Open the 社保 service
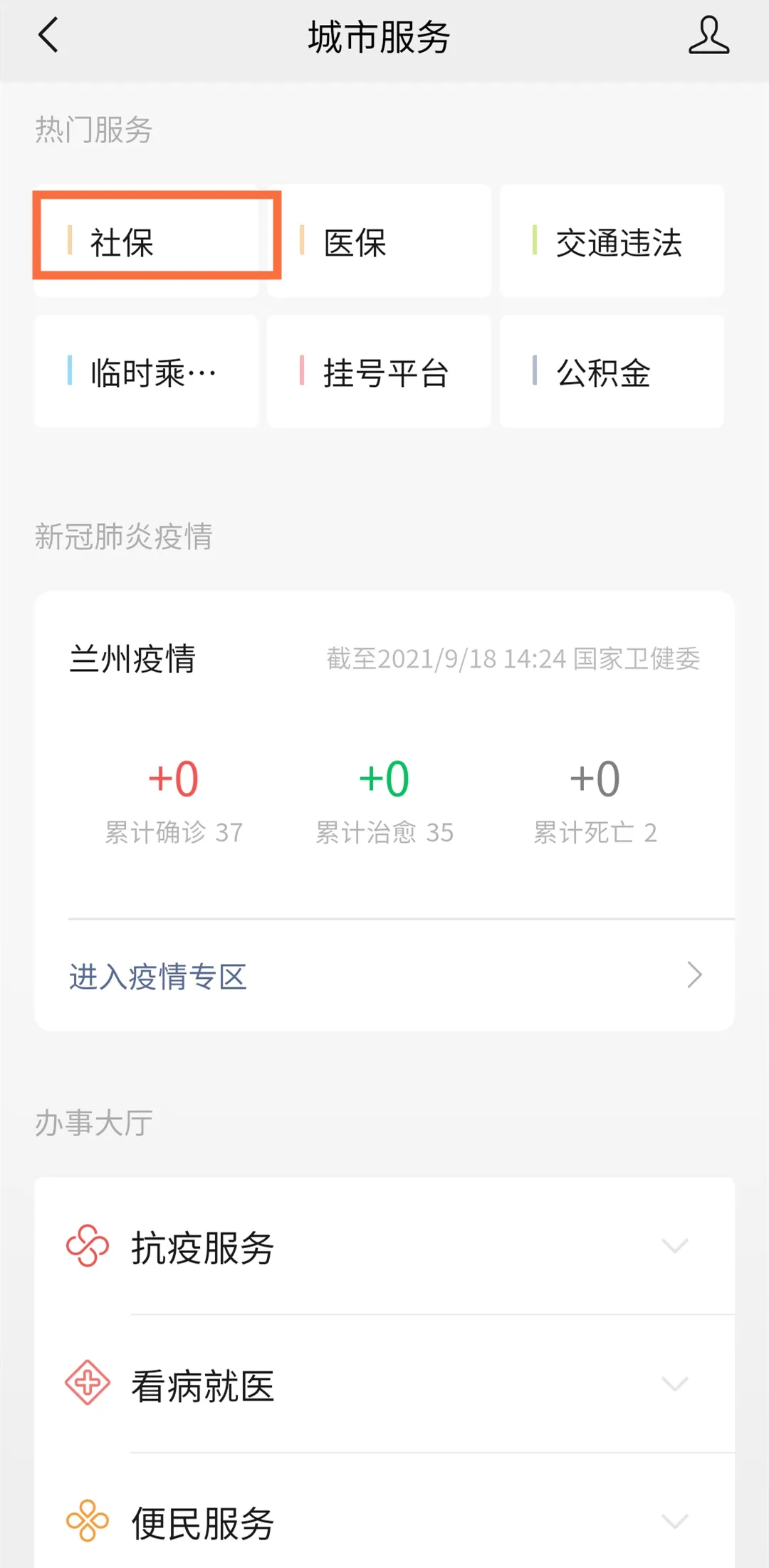This screenshot has height=1568, width=769. click(x=147, y=242)
